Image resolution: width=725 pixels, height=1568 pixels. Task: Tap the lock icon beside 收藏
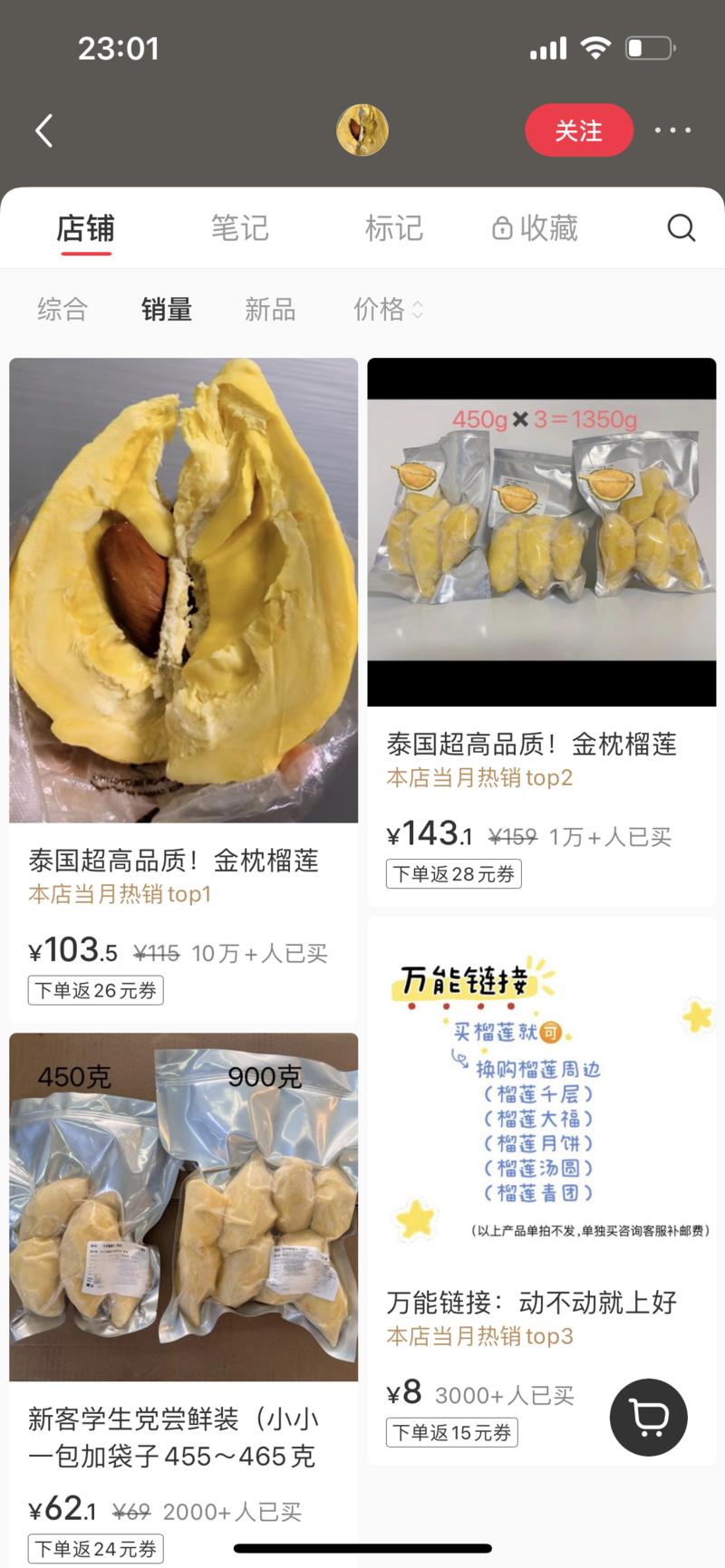click(x=501, y=228)
